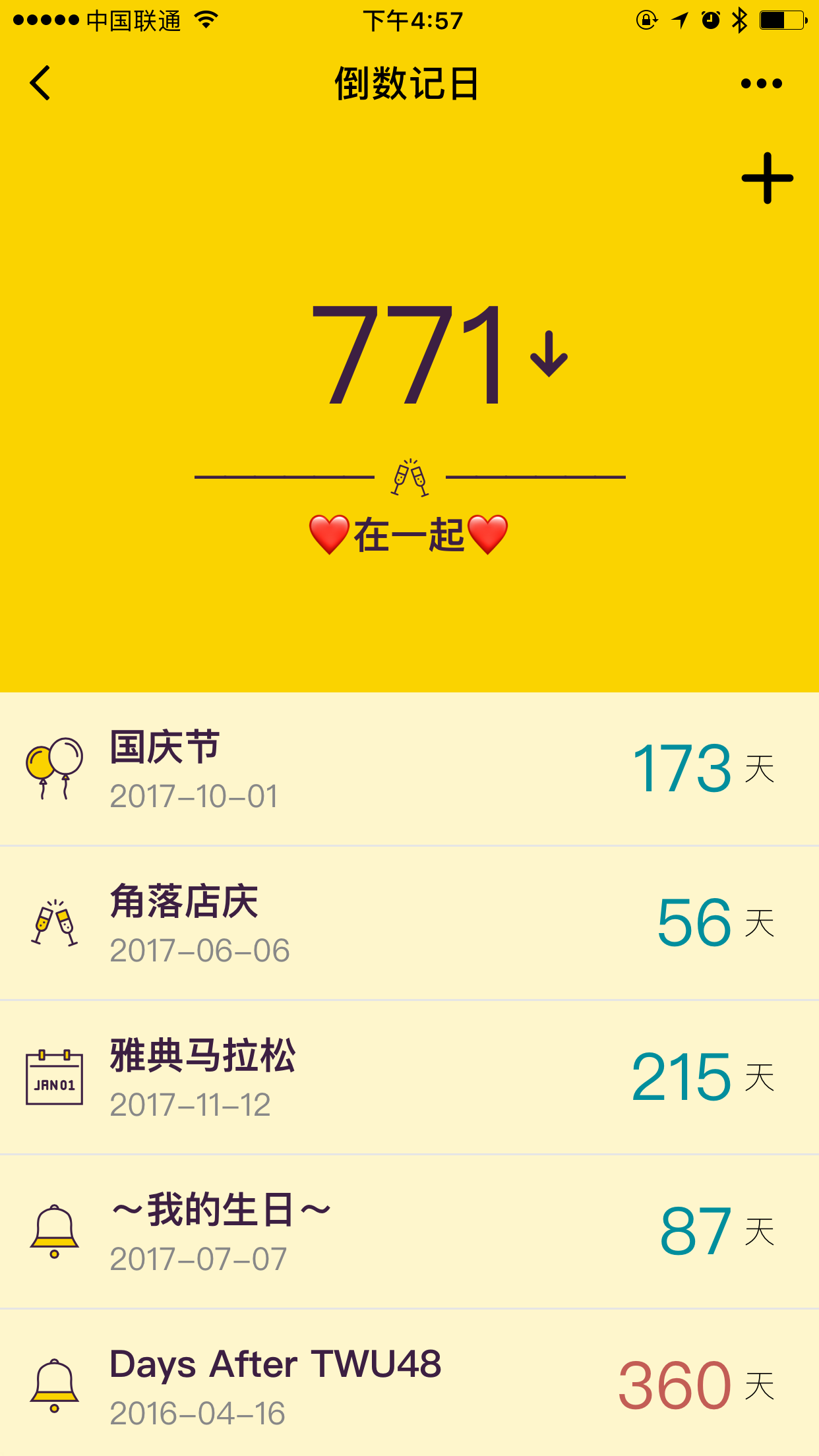This screenshot has width=819, height=1456.
Task: Add a new countdown day
Action: [767, 178]
